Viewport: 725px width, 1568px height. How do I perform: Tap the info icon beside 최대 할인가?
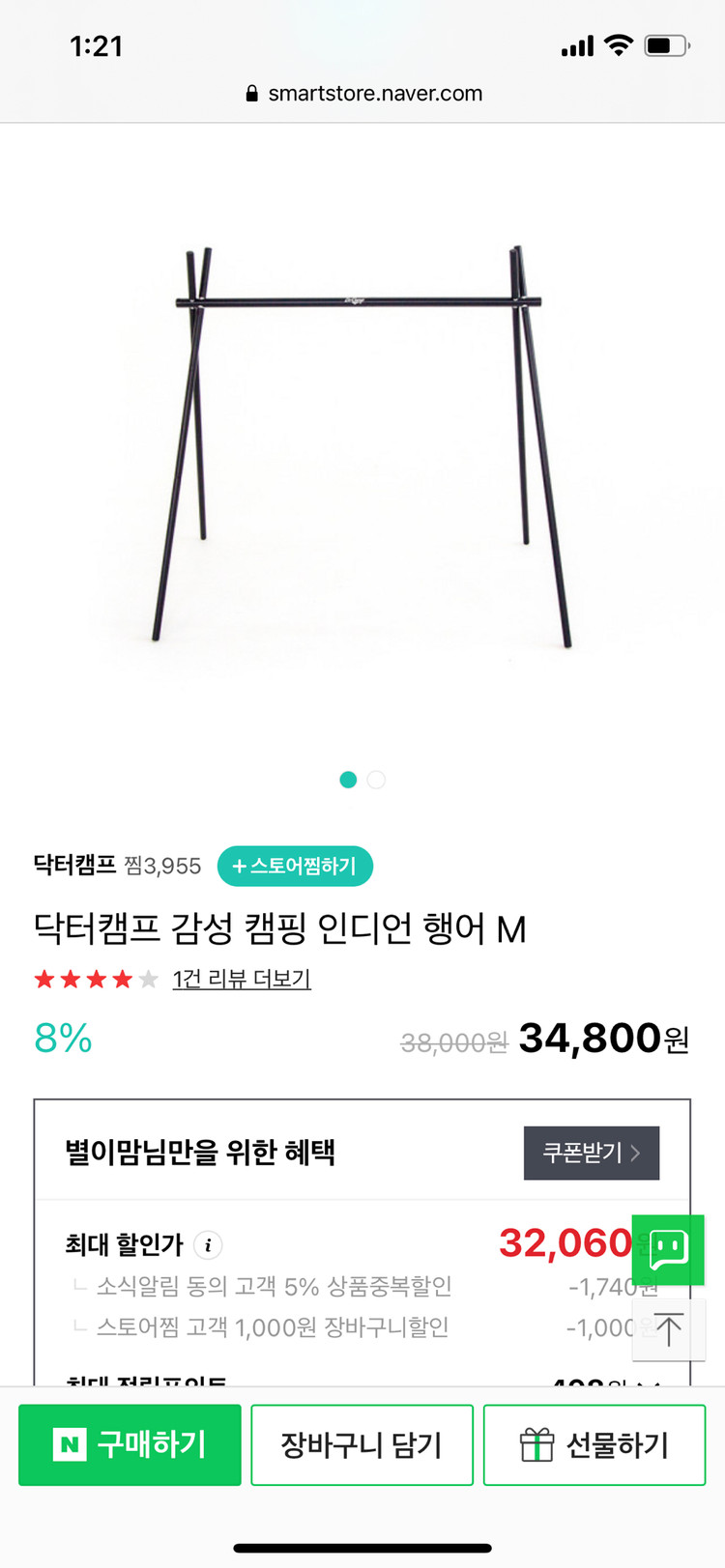tap(208, 1244)
